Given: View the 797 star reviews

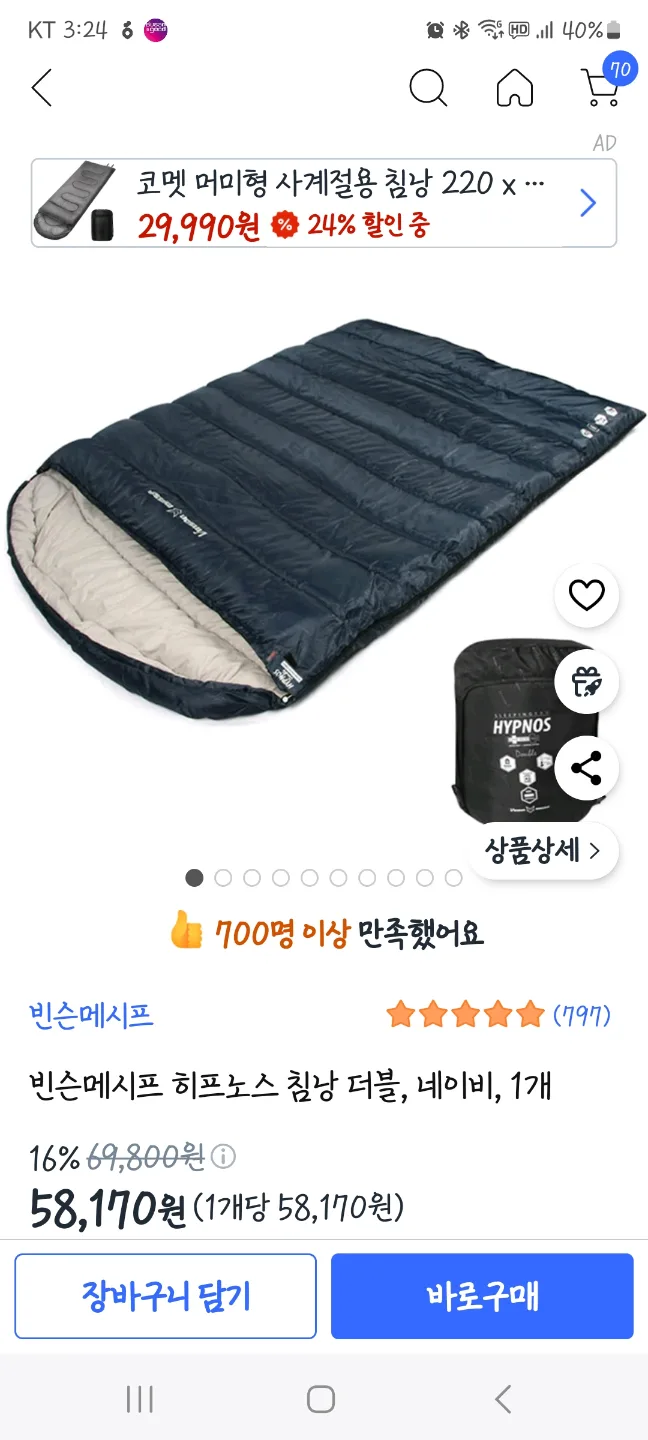Looking at the screenshot, I should [498, 1016].
